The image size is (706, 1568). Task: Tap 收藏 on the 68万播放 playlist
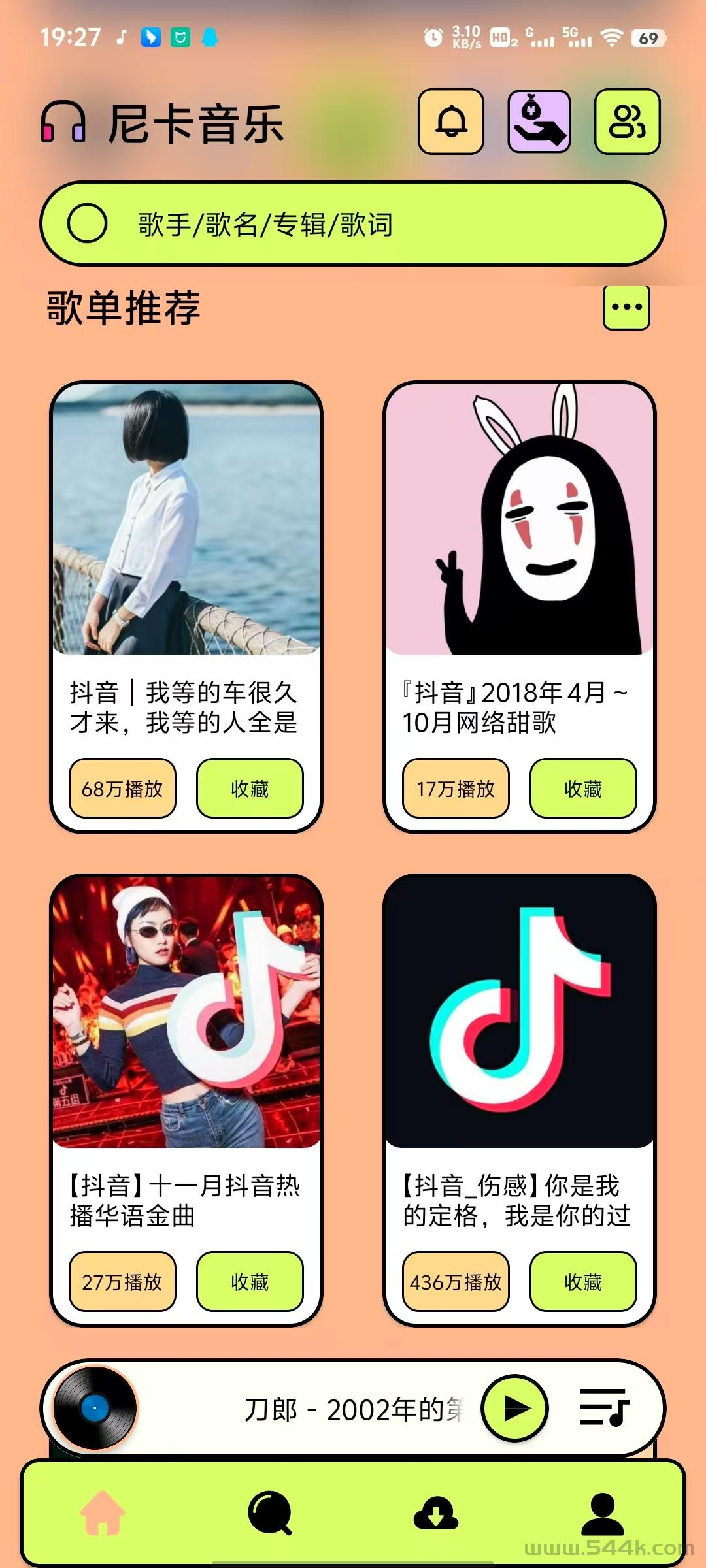tap(250, 789)
